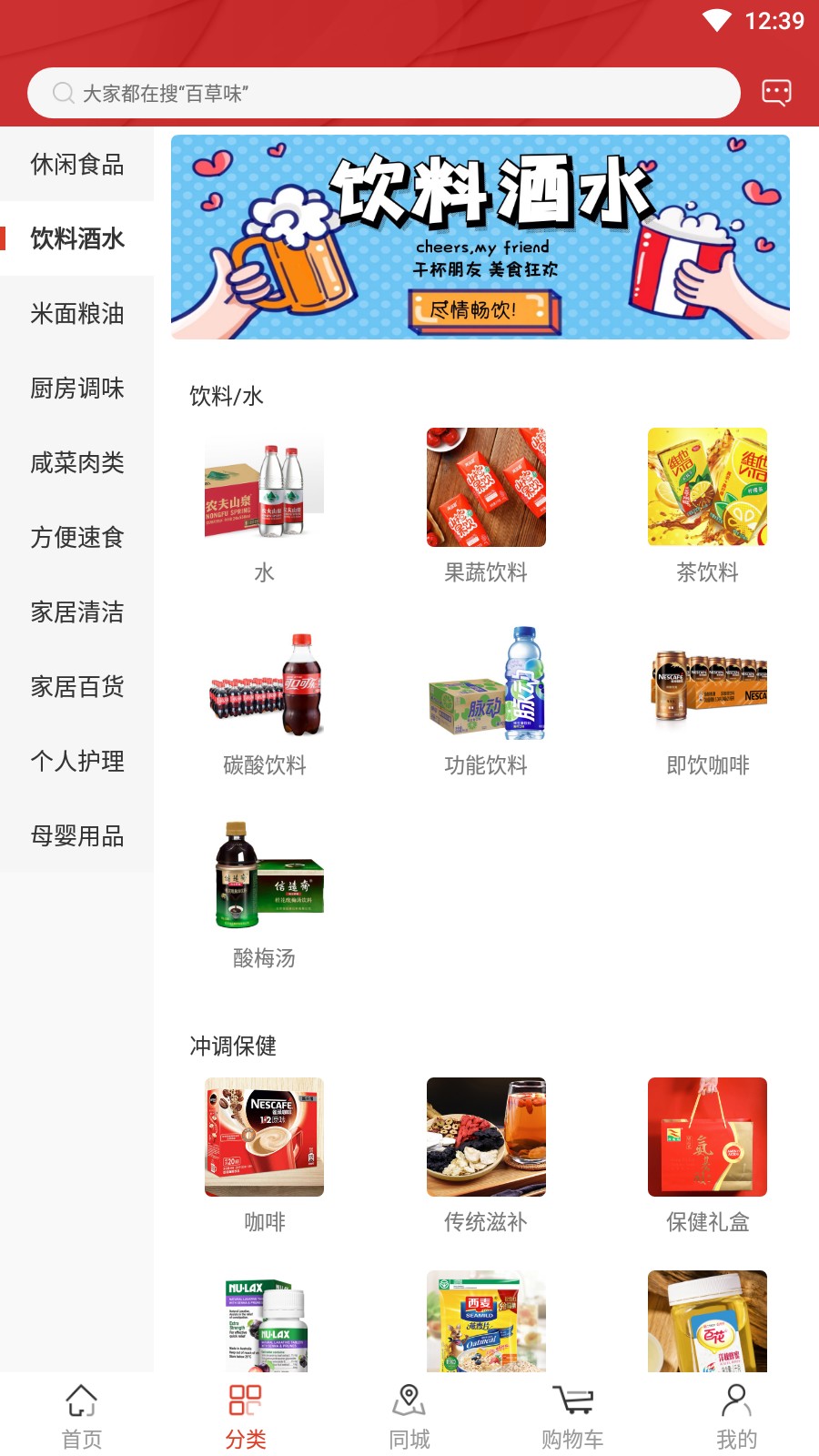Tap the 饮料酒水 promotional banner
The image size is (819, 1456).
(480, 238)
